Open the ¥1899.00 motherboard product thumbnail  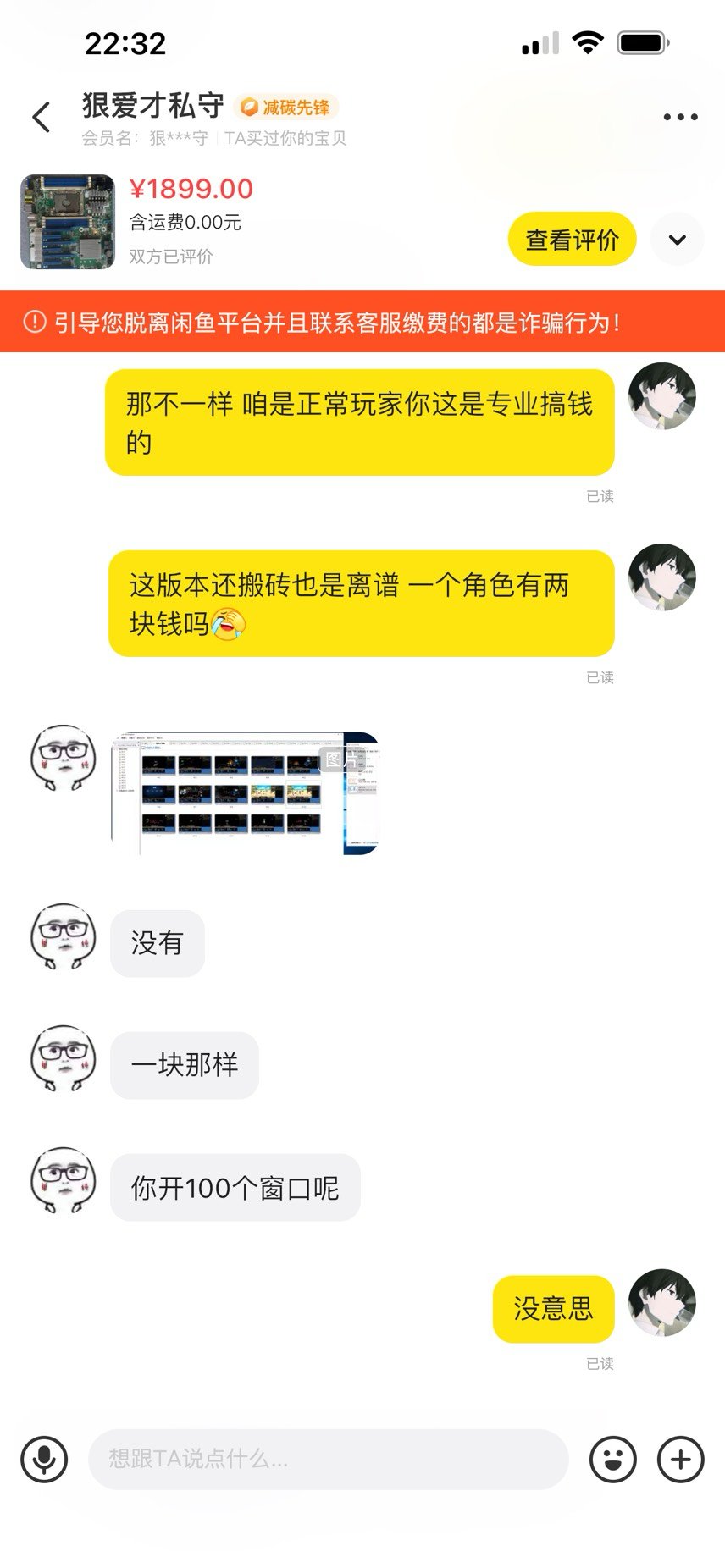click(x=68, y=222)
